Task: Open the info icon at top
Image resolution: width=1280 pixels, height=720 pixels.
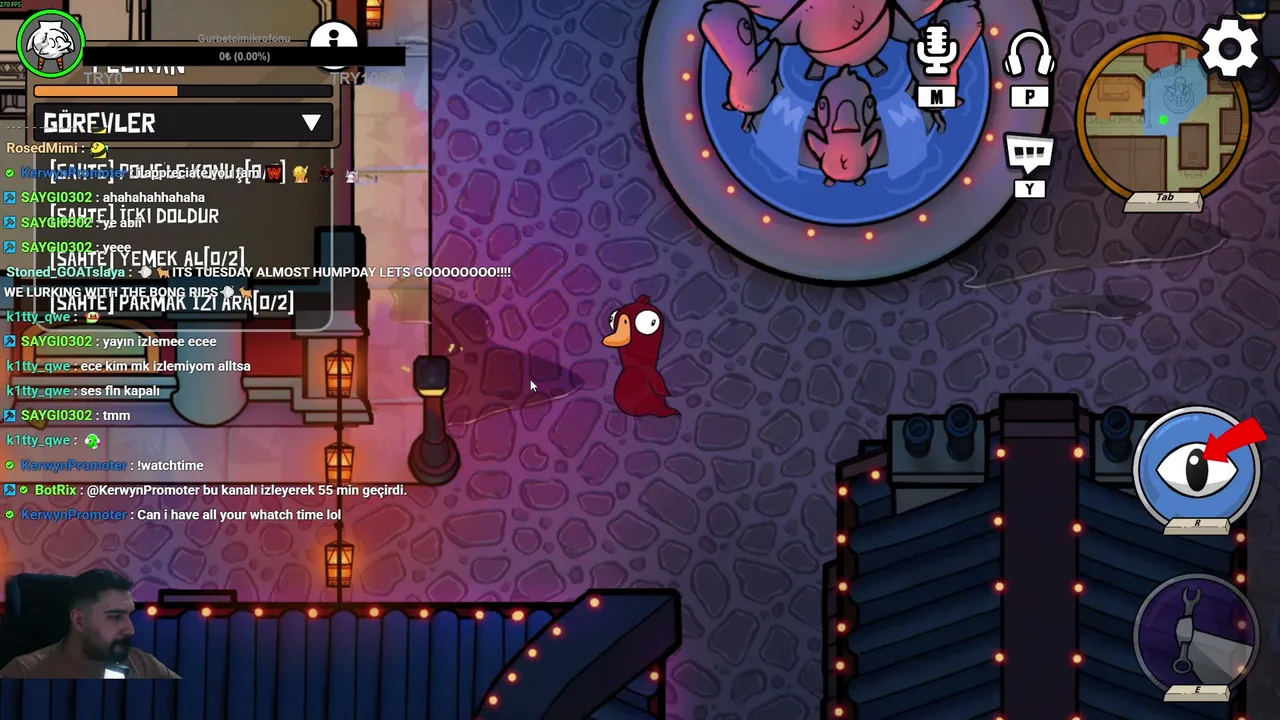Action: pos(333,41)
